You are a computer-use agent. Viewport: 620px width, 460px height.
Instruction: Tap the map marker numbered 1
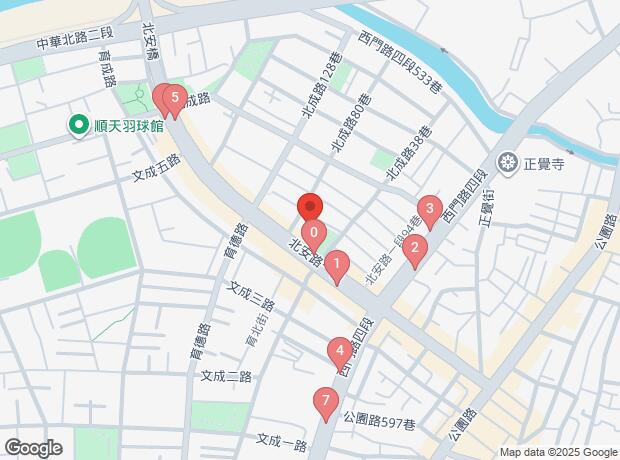click(338, 265)
